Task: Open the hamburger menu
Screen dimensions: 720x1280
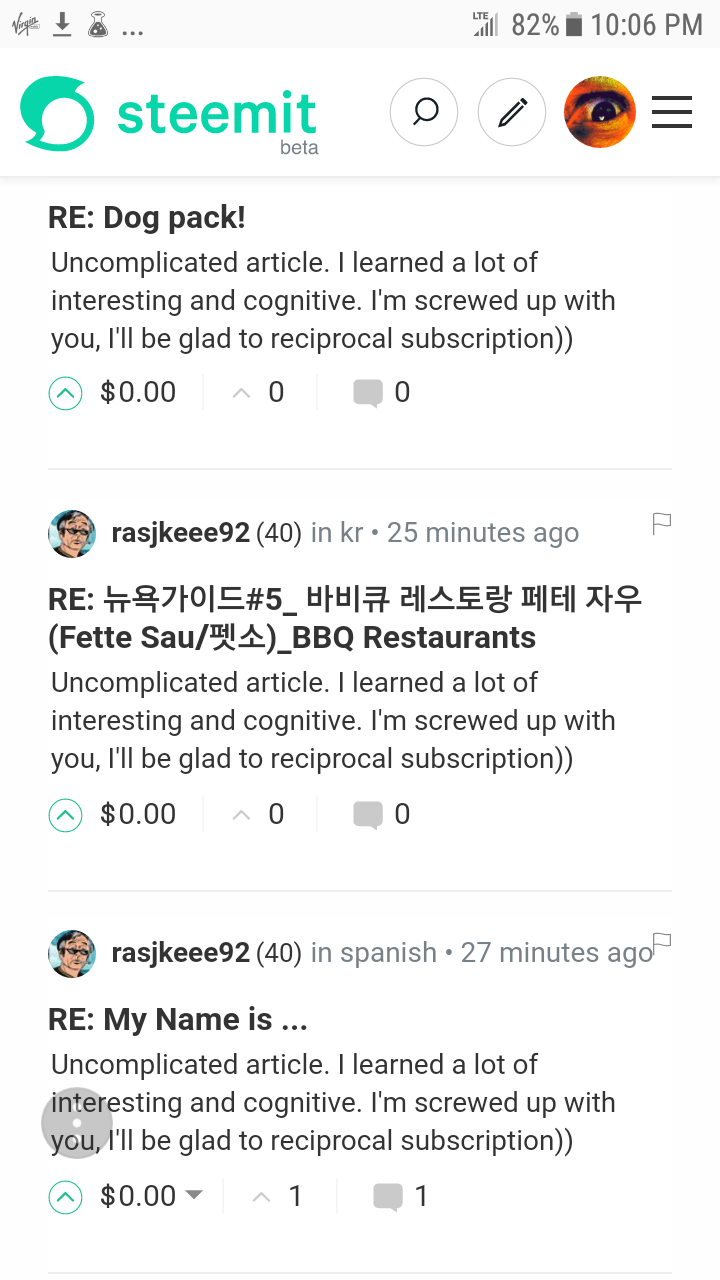Action: [672, 112]
